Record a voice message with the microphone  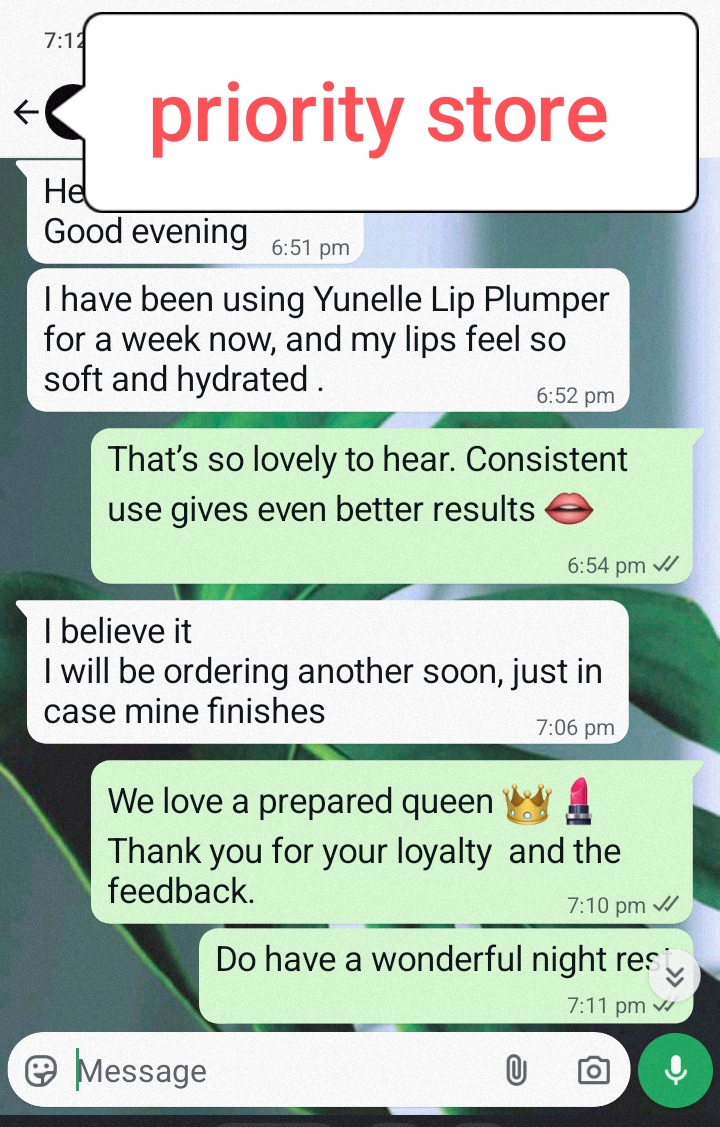(676, 1070)
